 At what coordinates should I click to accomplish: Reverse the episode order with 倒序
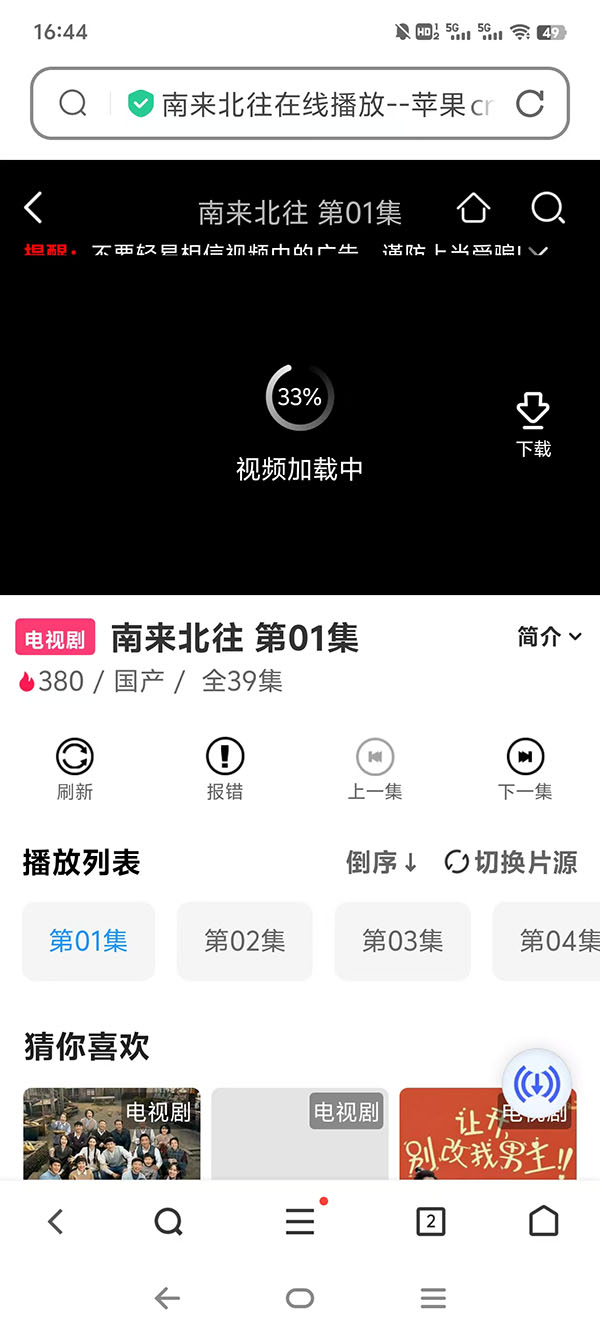coord(382,862)
